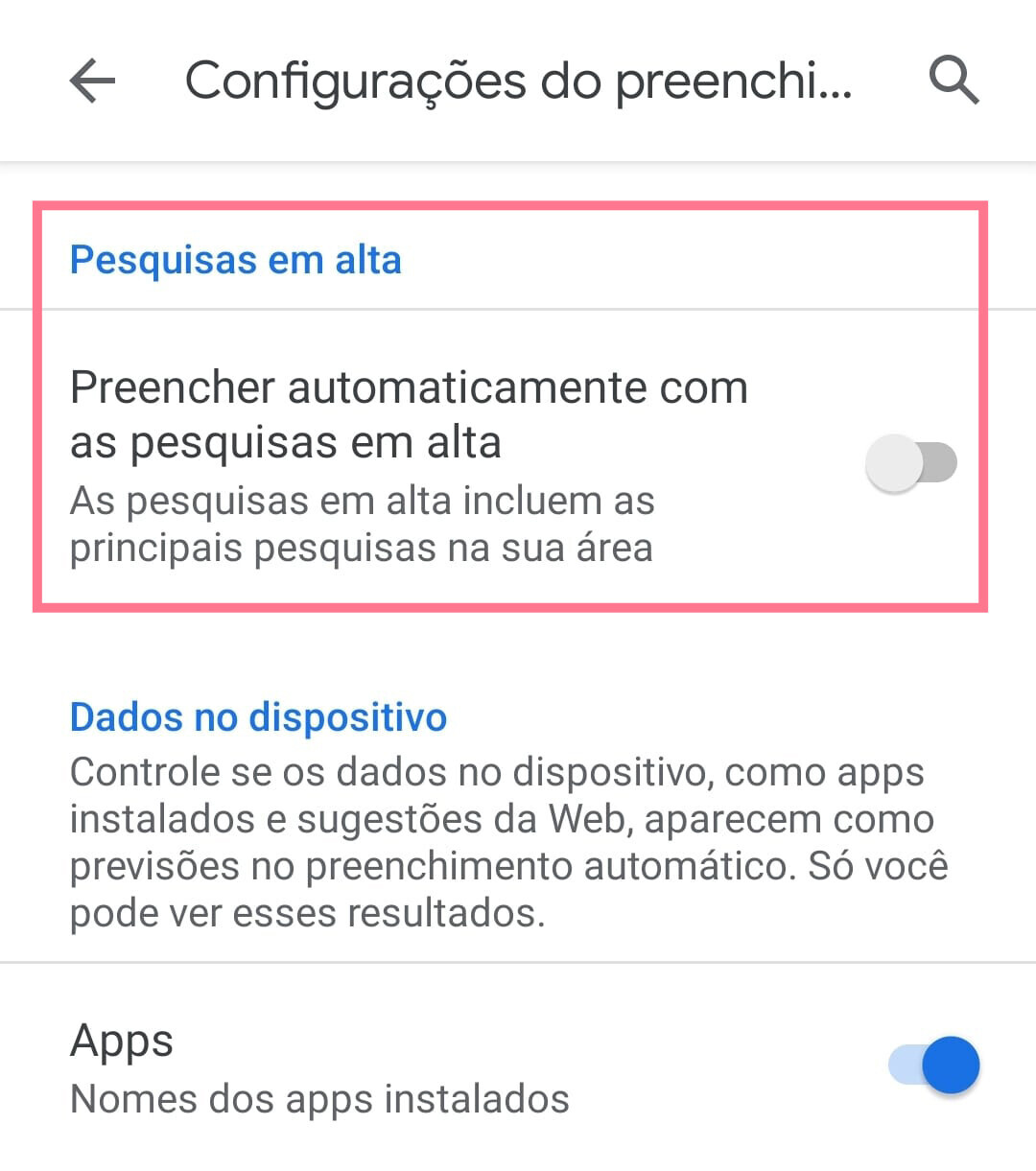Switch off Nomes dos apps instalados
The width and height of the screenshot is (1036, 1171).
[x=935, y=1065]
